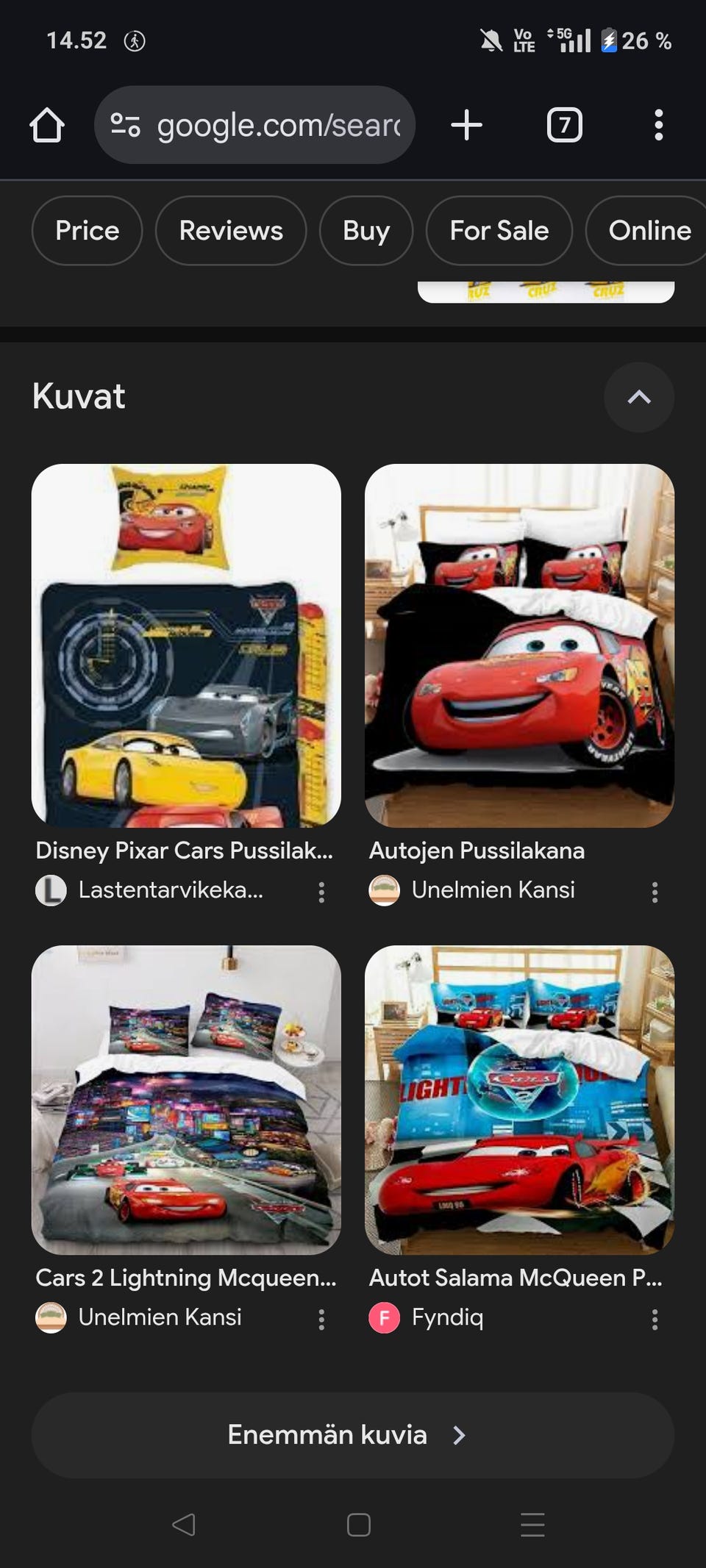
Task: Go back with the system back button
Action: 184,1525
